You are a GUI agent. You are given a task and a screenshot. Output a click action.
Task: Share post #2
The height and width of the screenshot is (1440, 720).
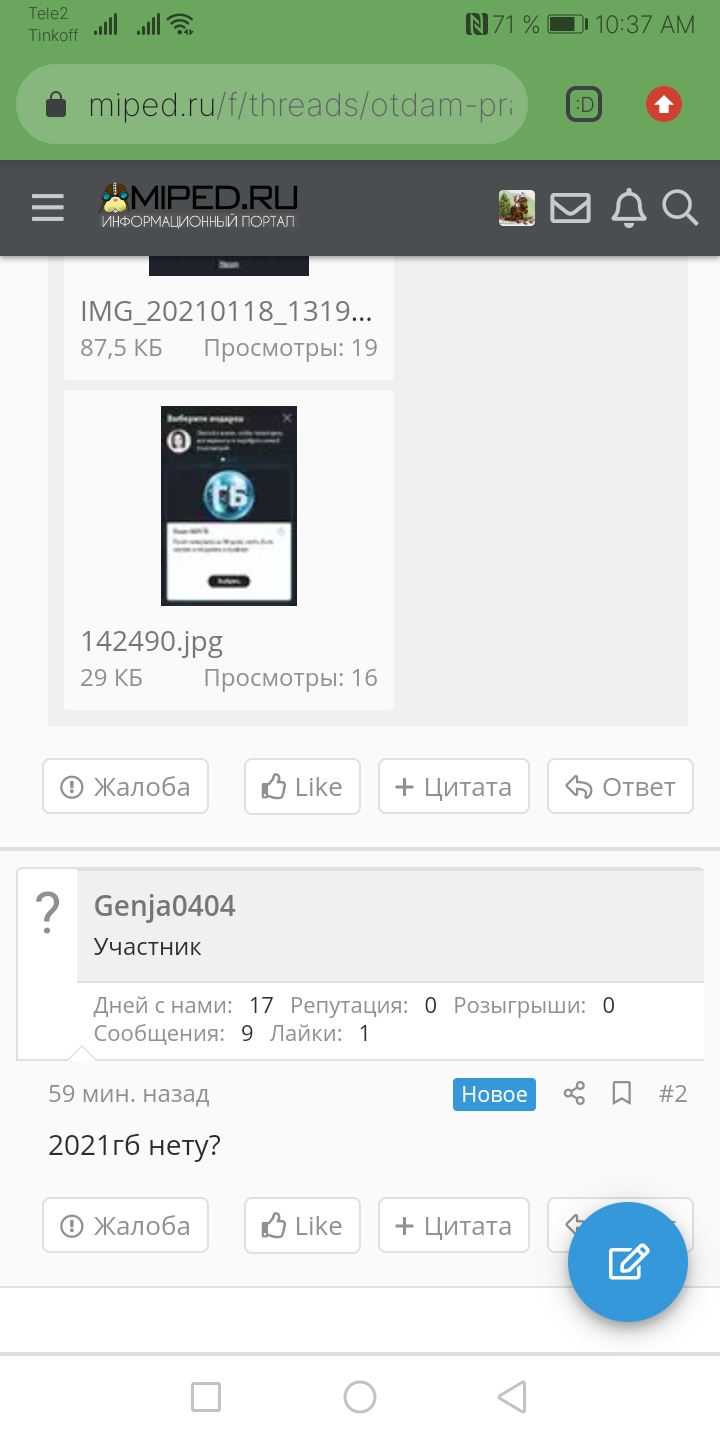574,1094
